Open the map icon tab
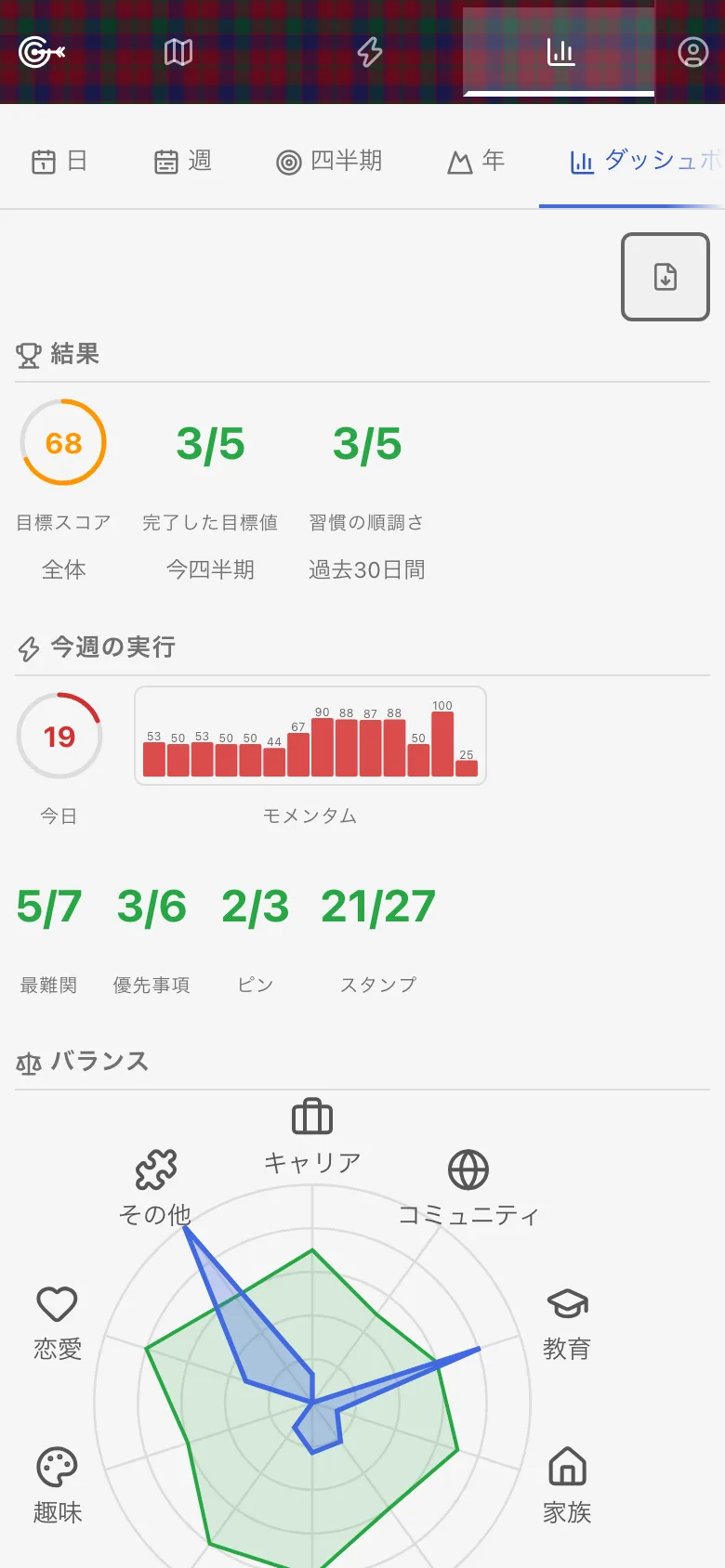 (x=178, y=52)
